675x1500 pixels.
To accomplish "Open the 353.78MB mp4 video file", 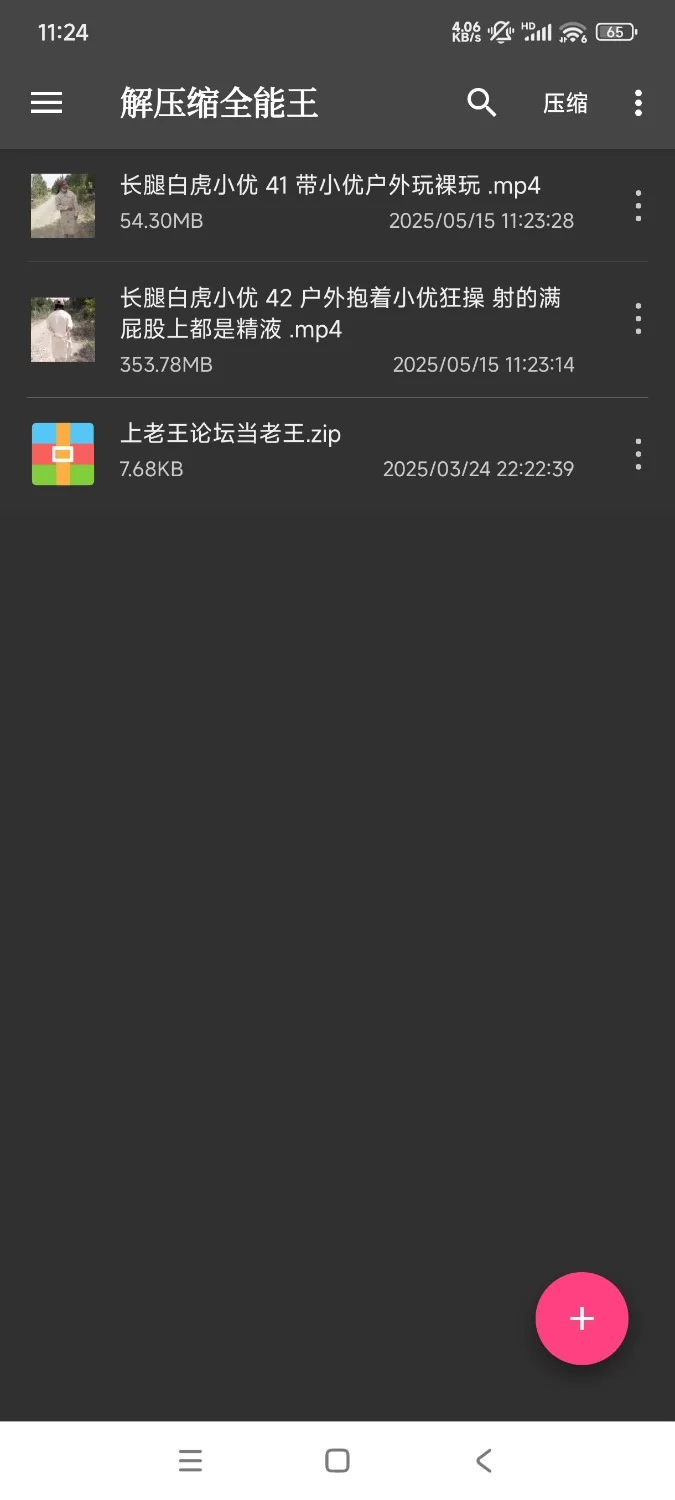I will pos(330,328).
